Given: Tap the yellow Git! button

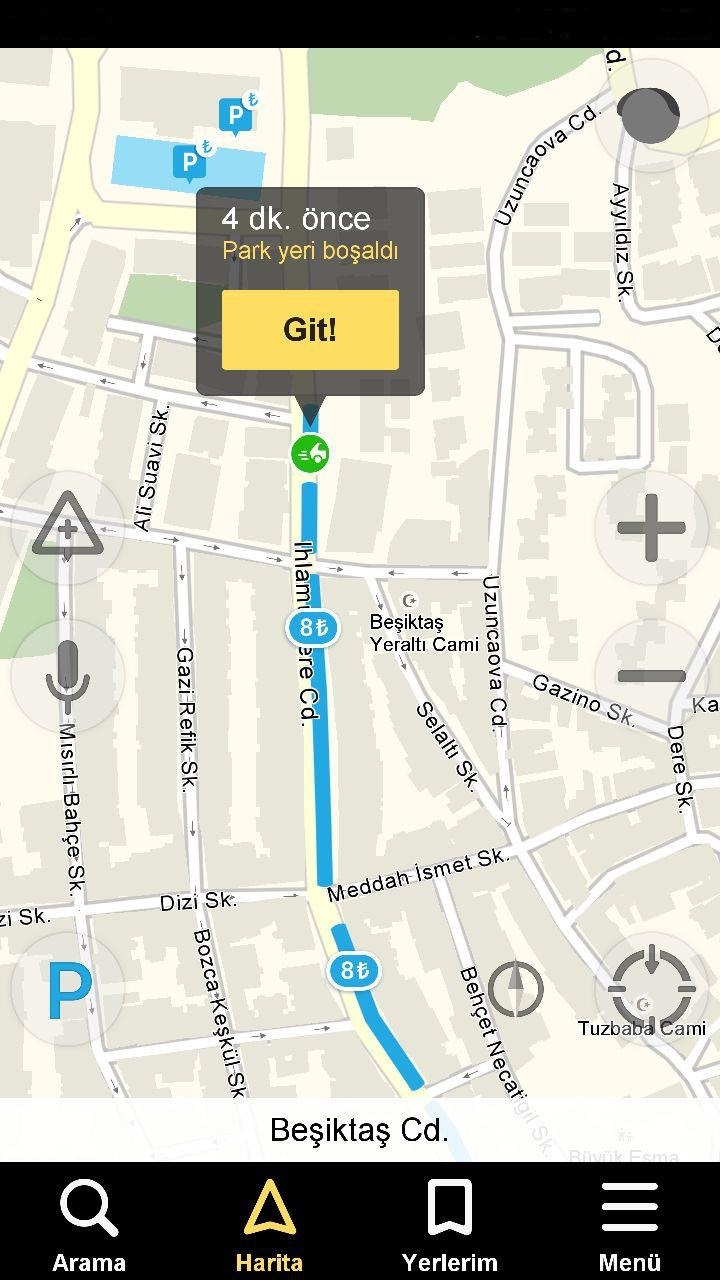Looking at the screenshot, I should pyautogui.click(x=310, y=330).
